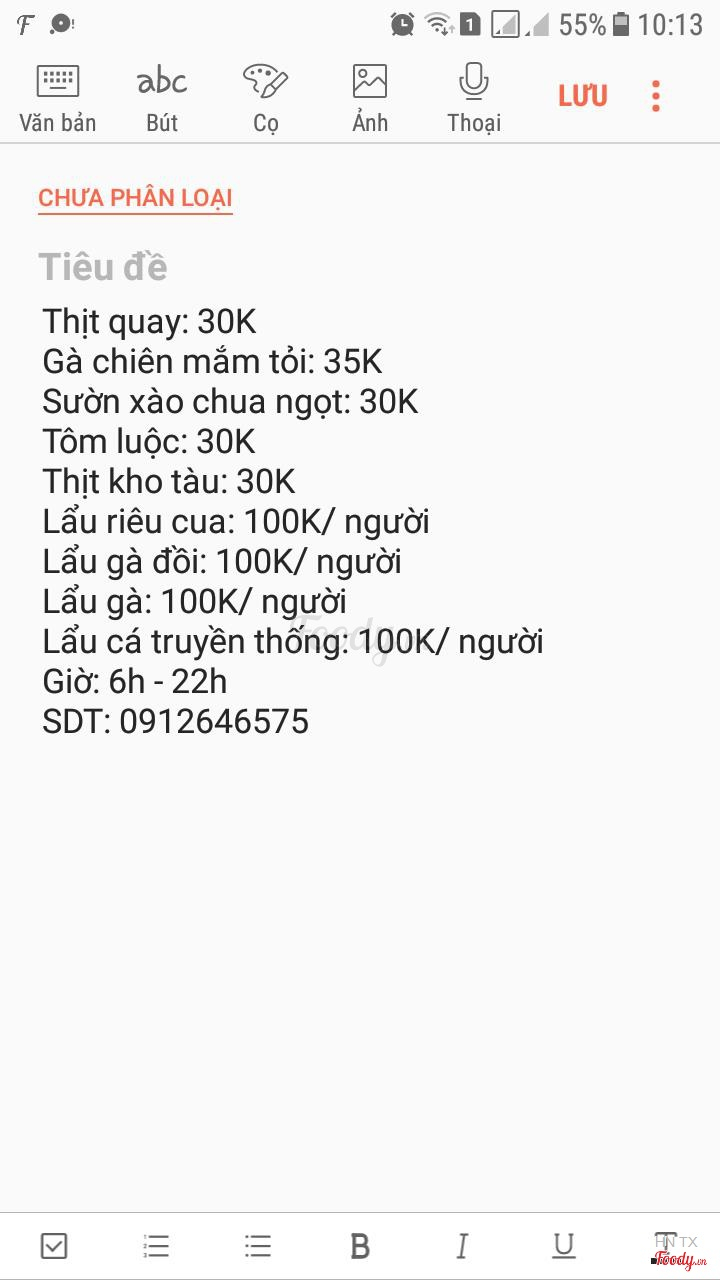Image resolution: width=720 pixels, height=1280 pixels.
Task: Select the Văn bản keyboard input mode
Action: click(x=58, y=98)
